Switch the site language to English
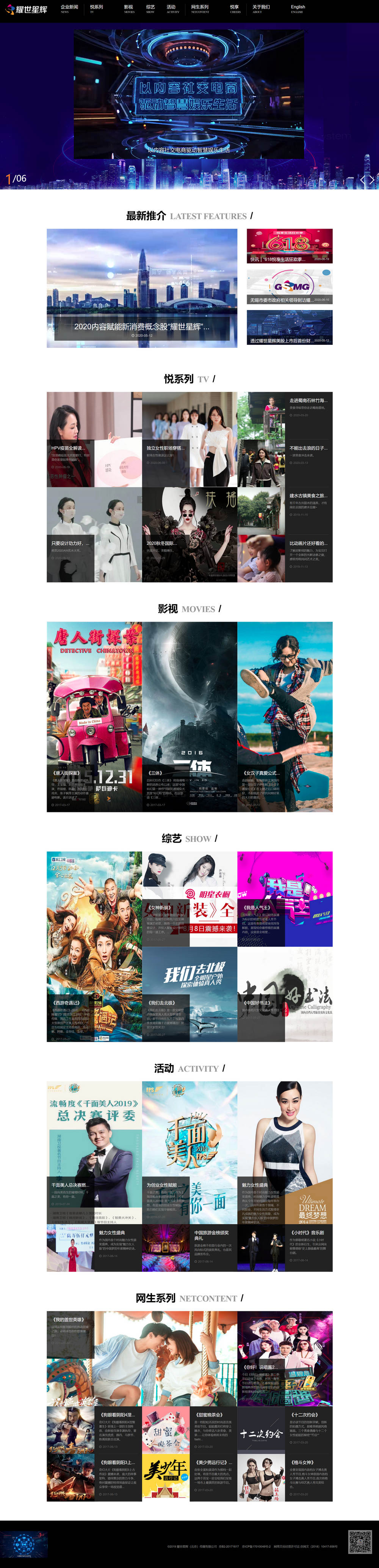The height and width of the screenshot is (1568, 379). click(x=298, y=8)
